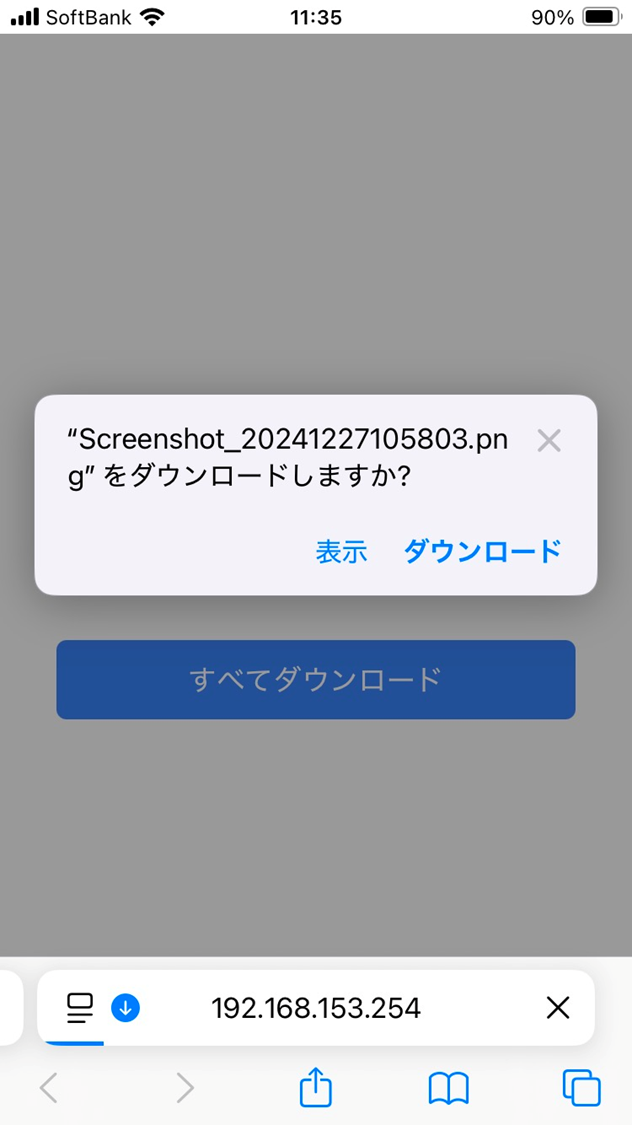
Task: Show all open tabs
Action: pos(581,1087)
